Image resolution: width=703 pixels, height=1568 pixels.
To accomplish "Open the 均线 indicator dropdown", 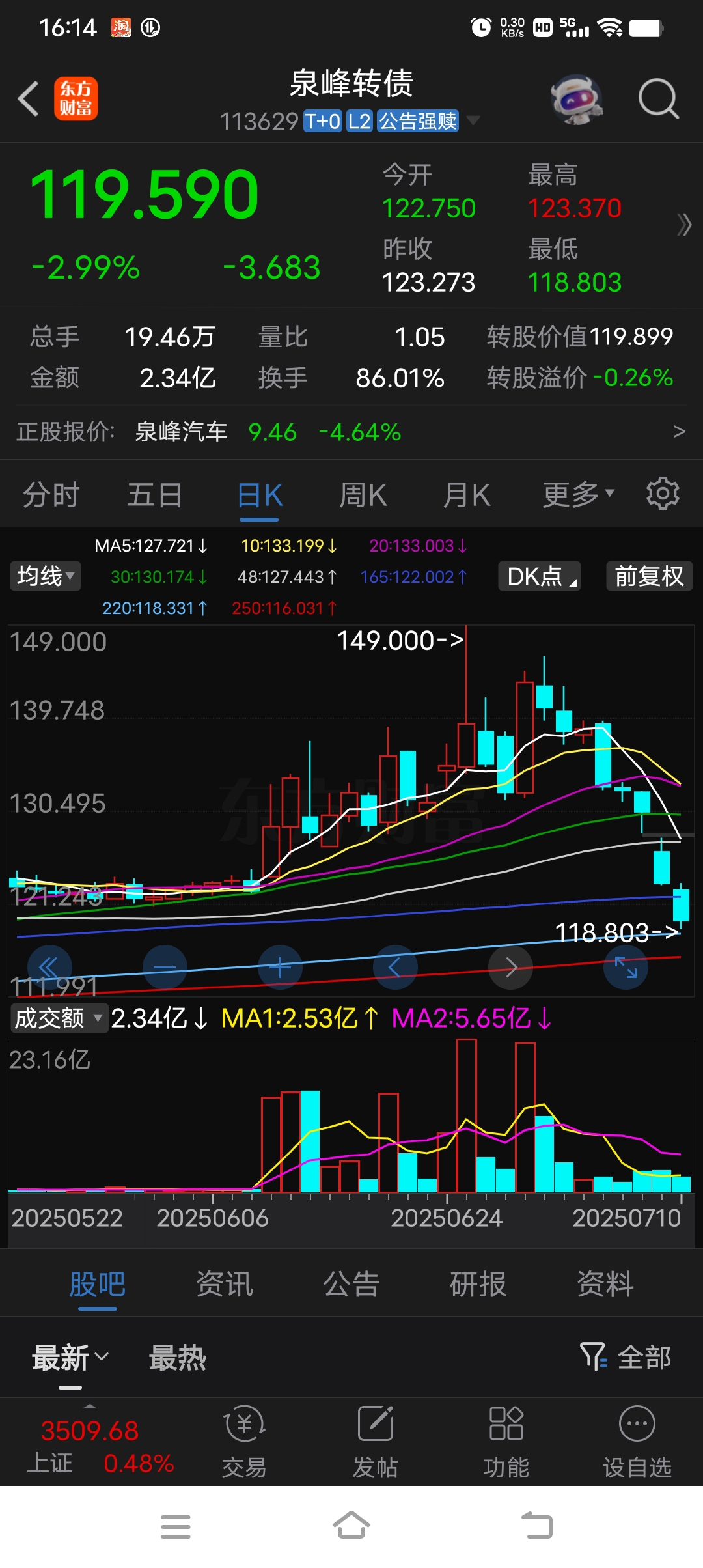I will 46,576.
